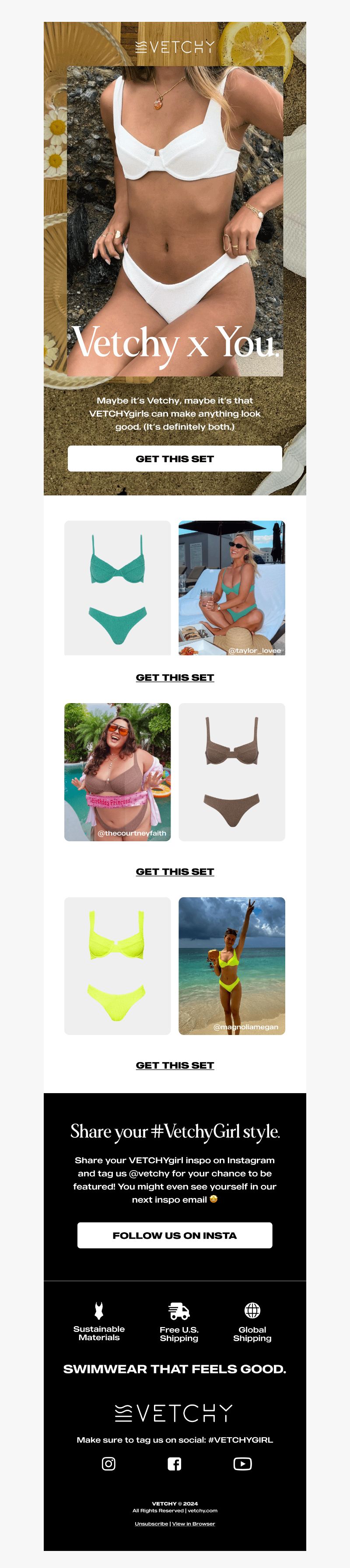Open View in Browser link
Screen dimensions: 350x1568
point(193,1523)
